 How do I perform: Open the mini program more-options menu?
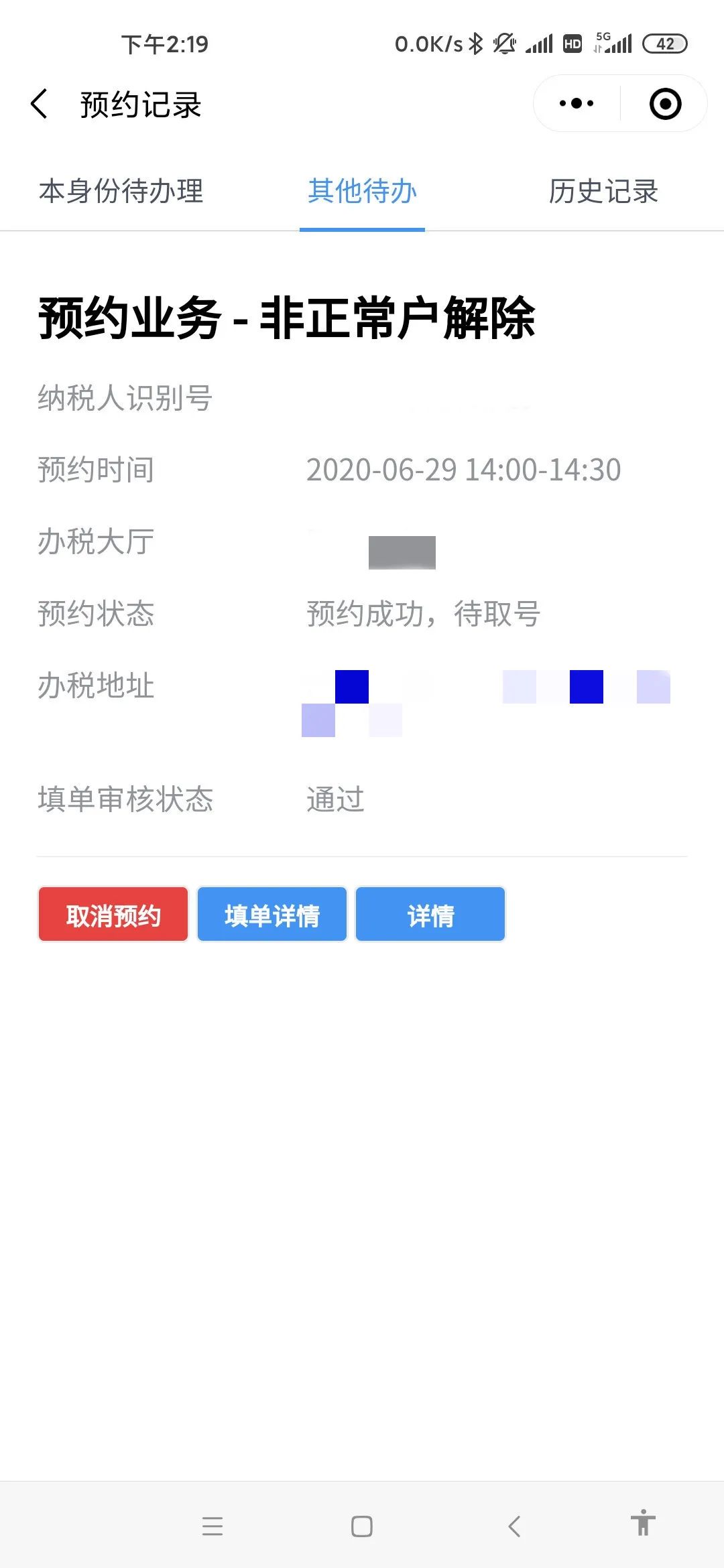tap(577, 103)
